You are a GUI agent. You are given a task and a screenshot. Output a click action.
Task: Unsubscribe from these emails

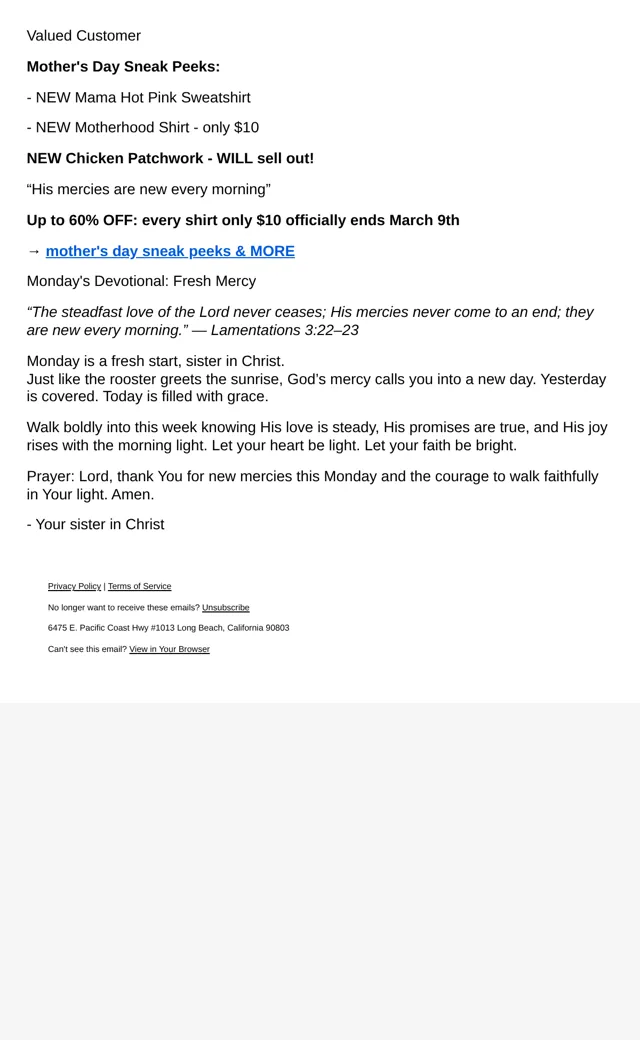[225, 608]
